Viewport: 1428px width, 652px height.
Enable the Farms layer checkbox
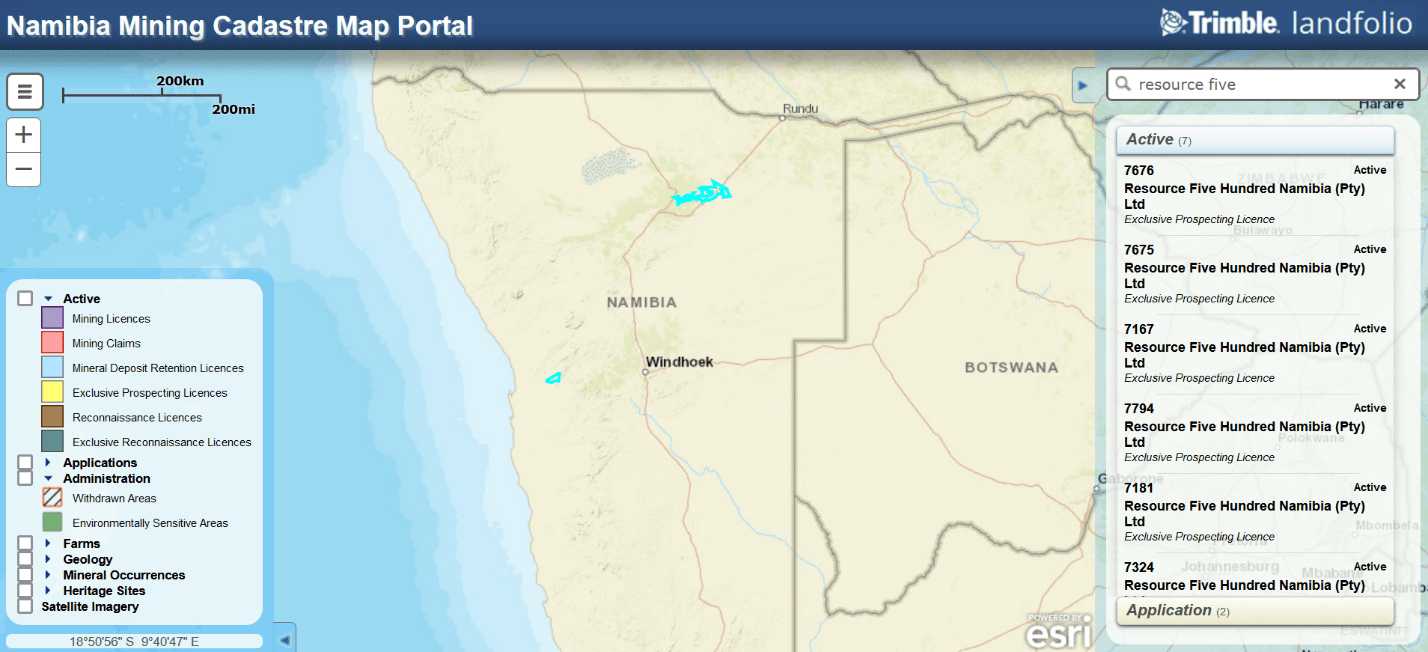coord(25,543)
